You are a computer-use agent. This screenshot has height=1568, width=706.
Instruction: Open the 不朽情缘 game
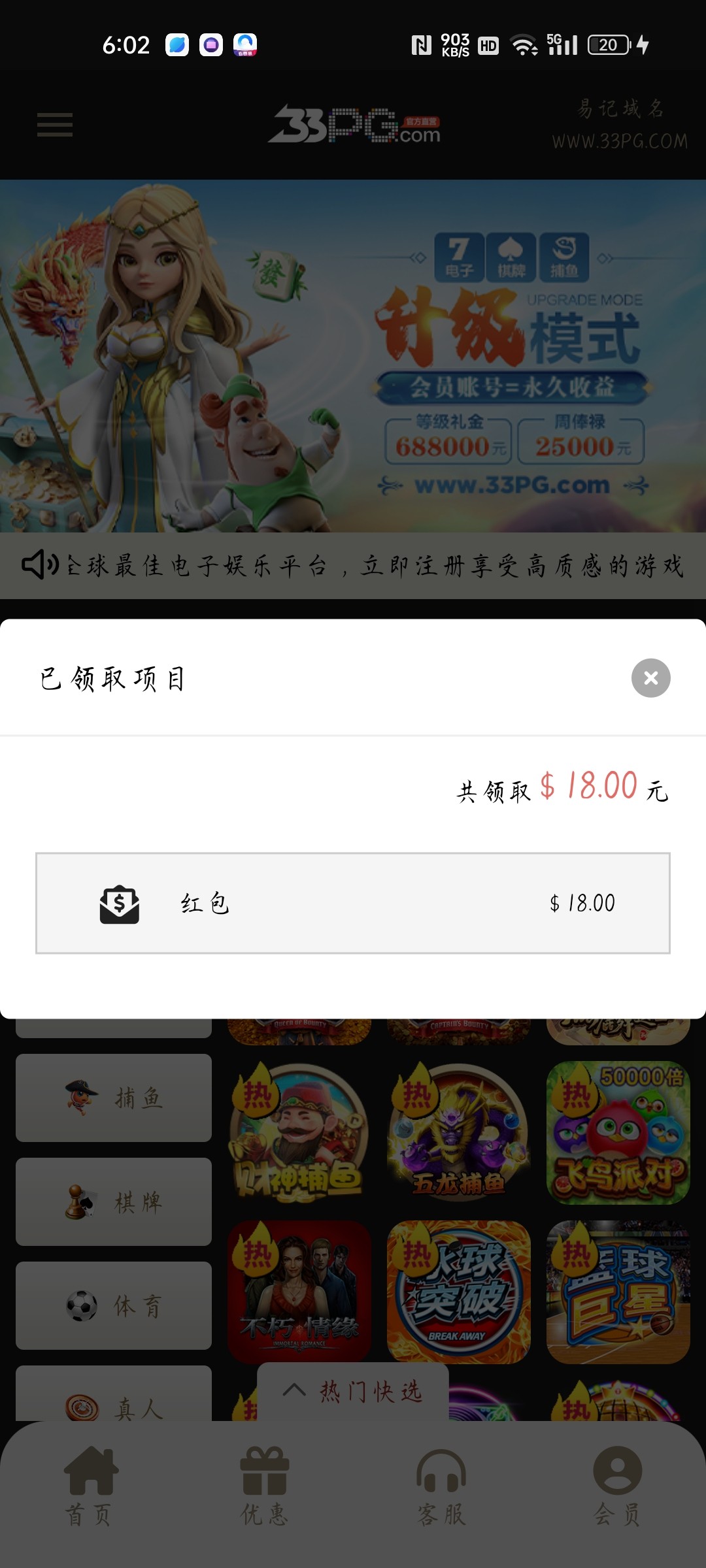pos(299,1292)
